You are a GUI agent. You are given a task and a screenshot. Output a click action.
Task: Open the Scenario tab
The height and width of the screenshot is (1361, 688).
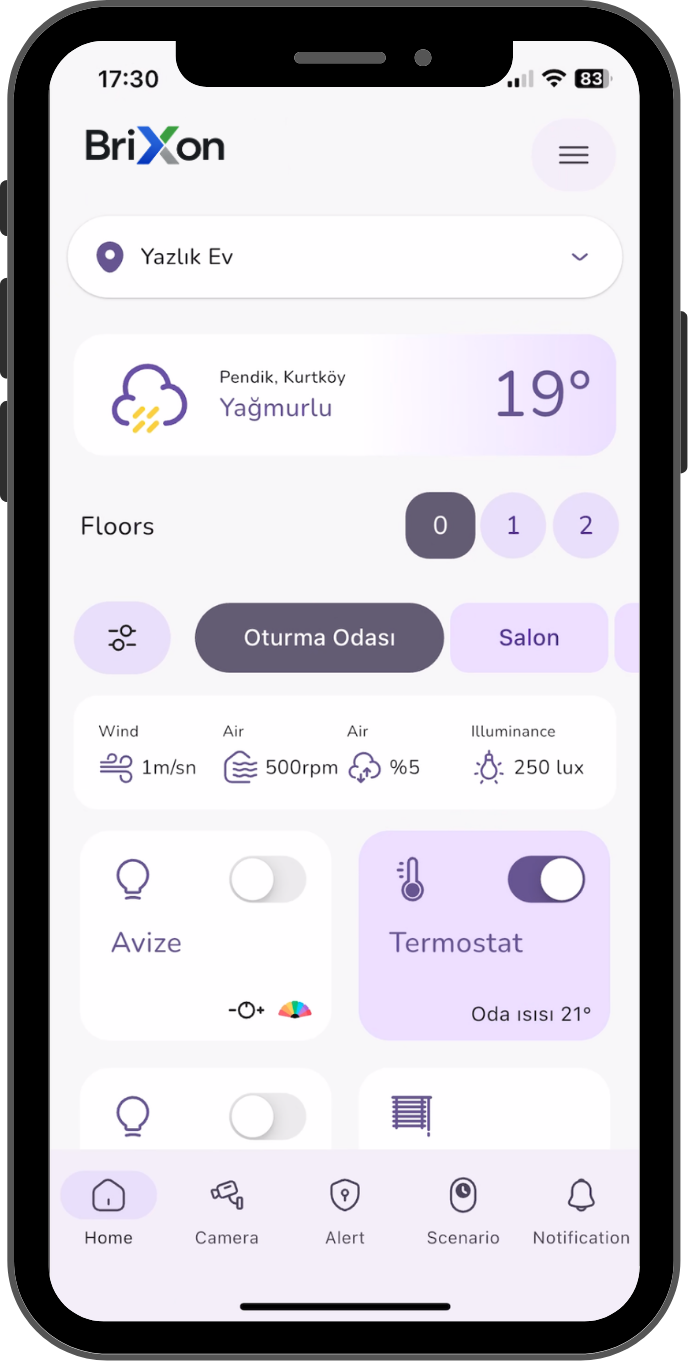[462, 1209]
